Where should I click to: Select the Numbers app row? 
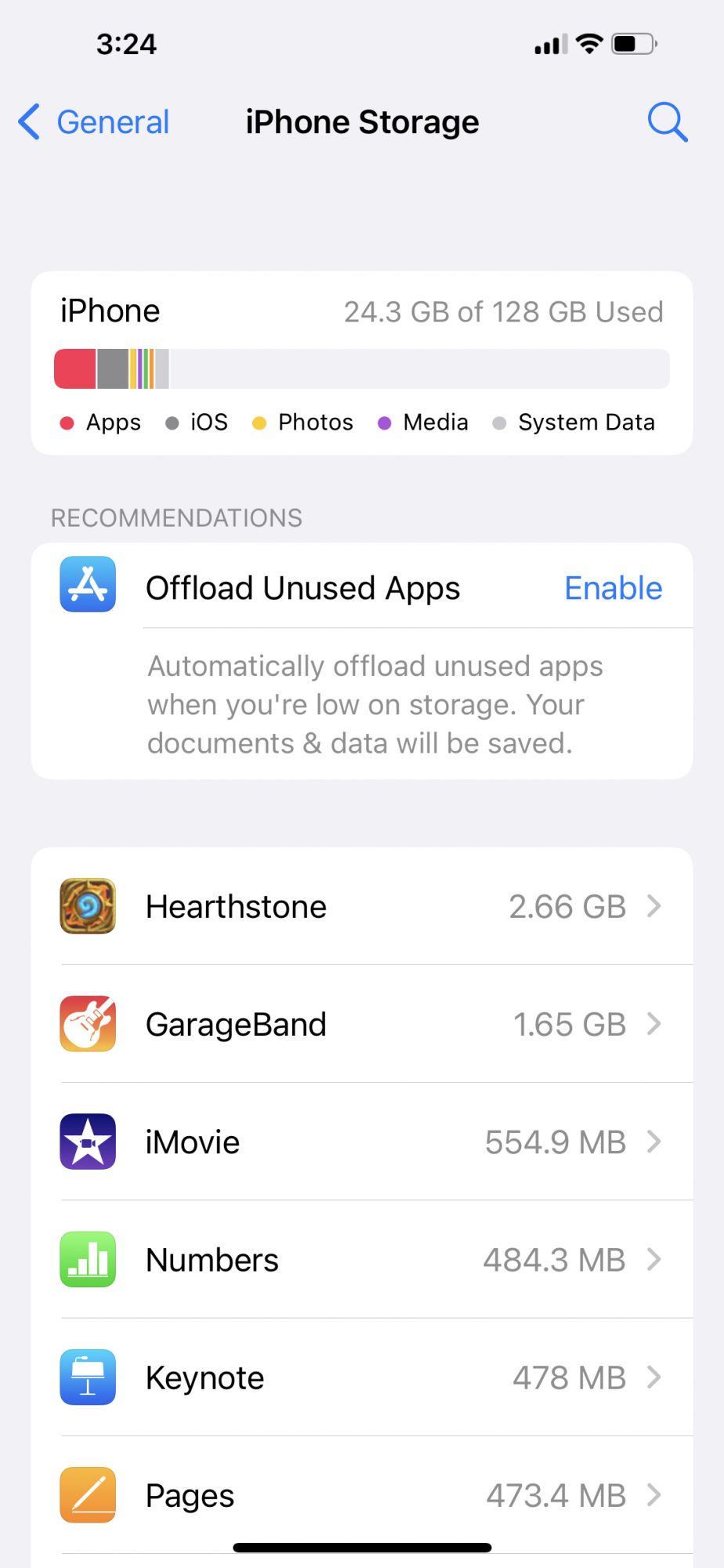(362, 1260)
